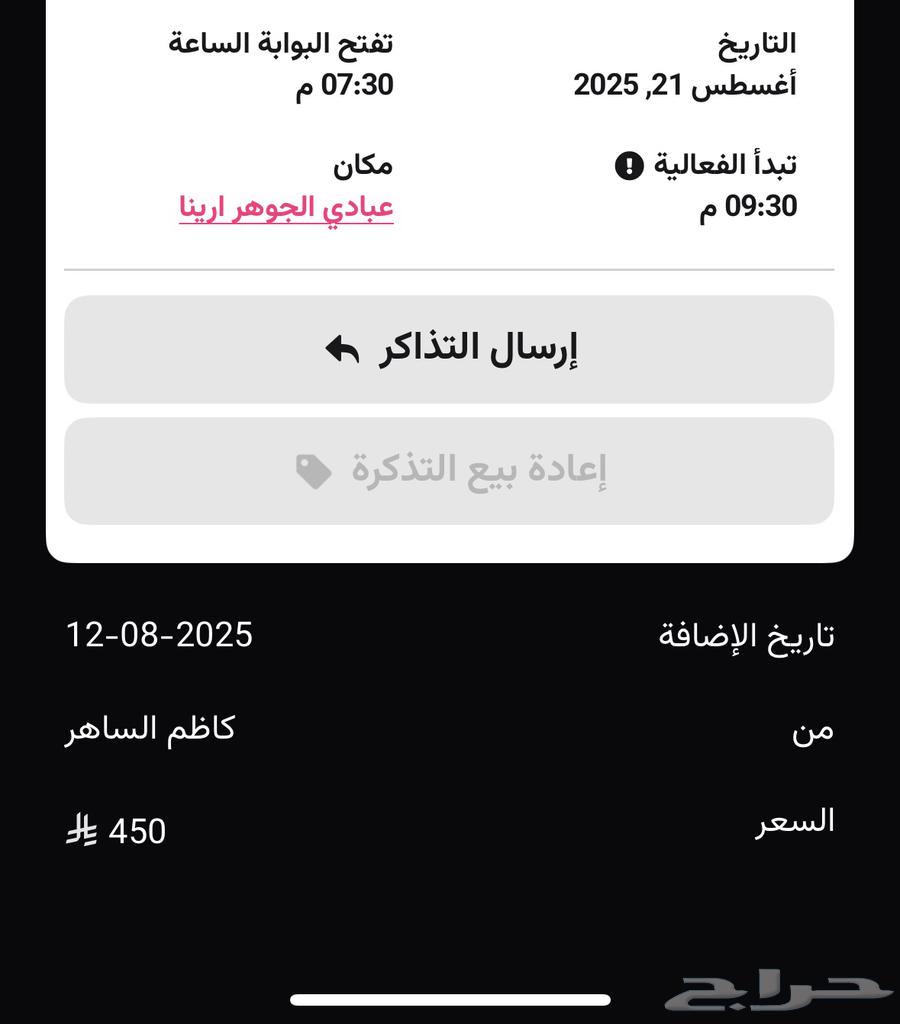Screen dimensions: 900x1024
Task: Tap the disabled إعادة بيع التذكرة button
Action: 450,470
